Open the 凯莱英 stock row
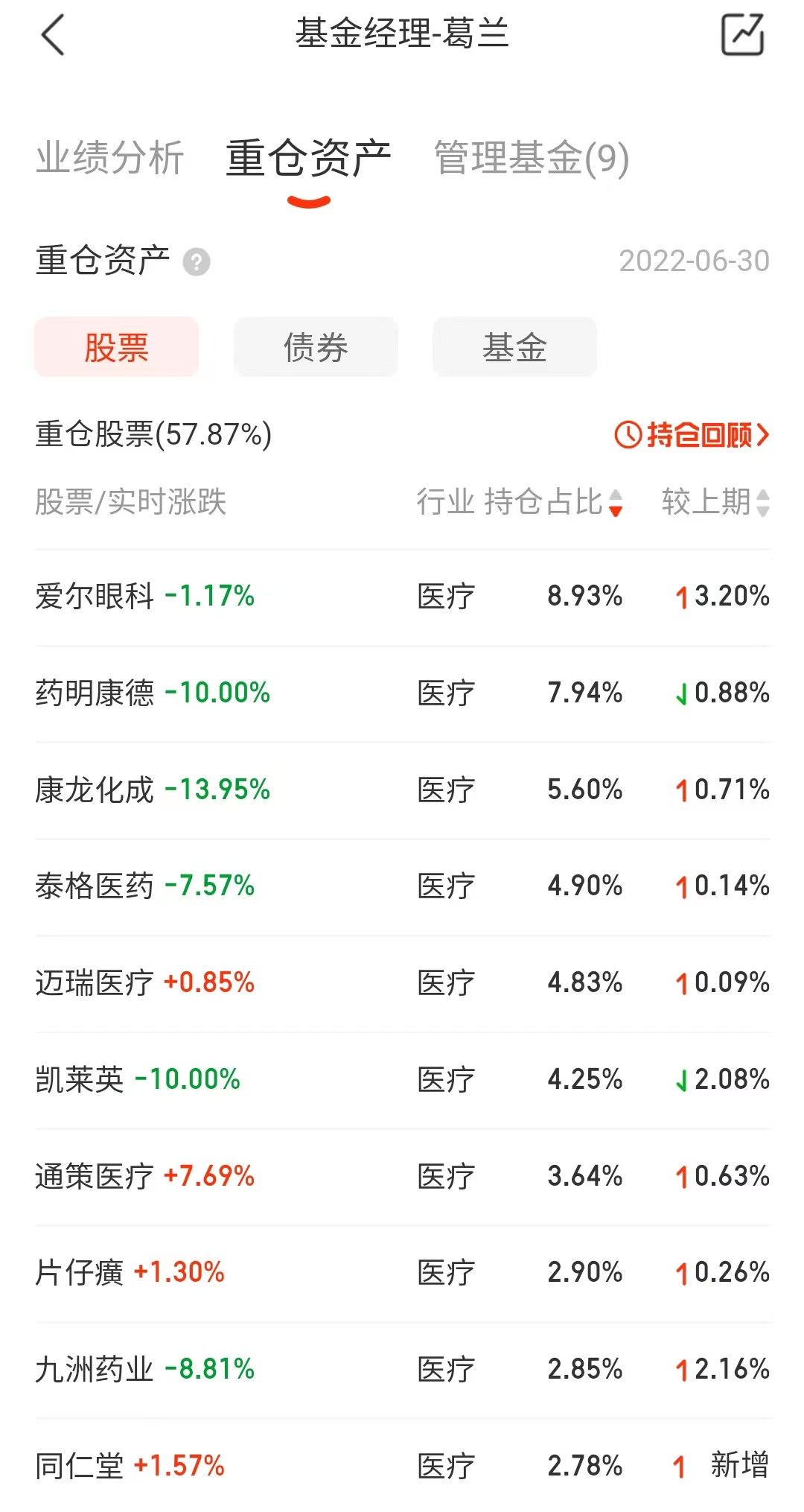 click(402, 1081)
